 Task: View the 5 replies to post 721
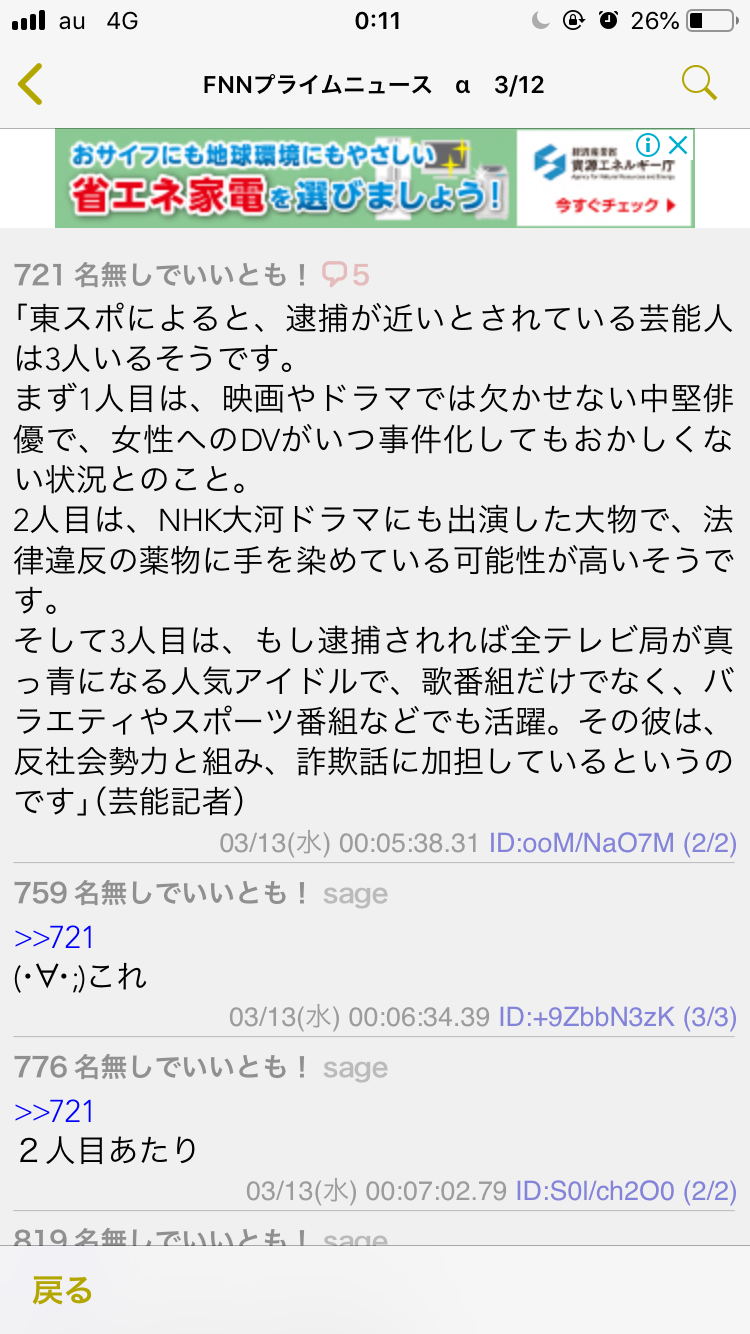pos(345,274)
